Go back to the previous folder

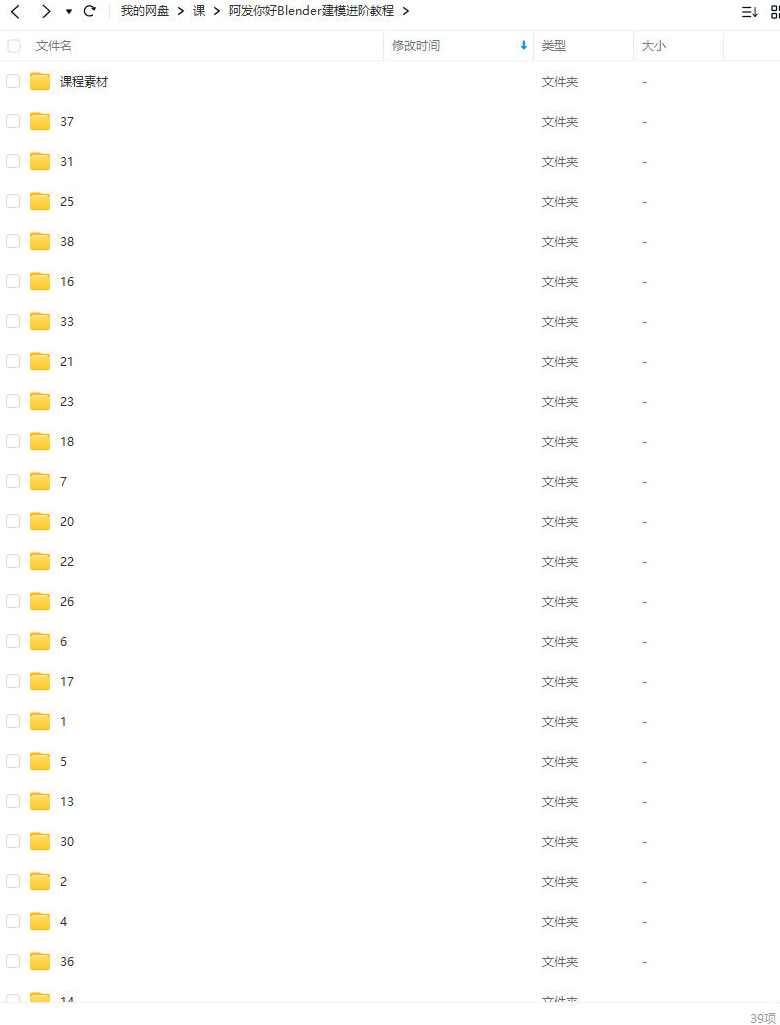[15, 11]
